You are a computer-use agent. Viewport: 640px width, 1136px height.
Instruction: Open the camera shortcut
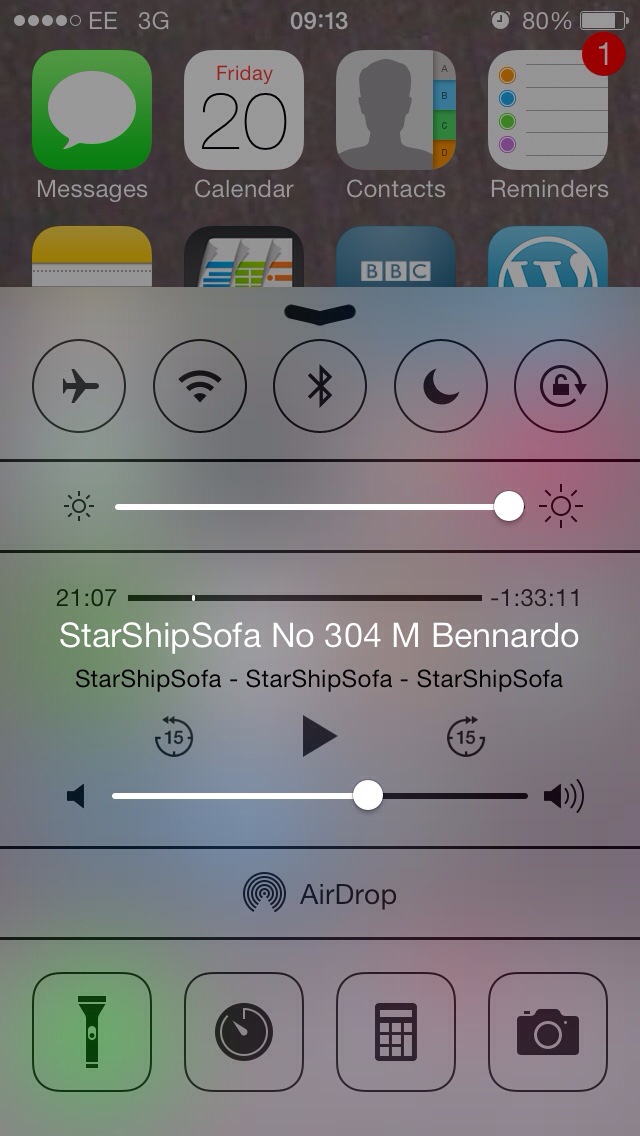[548, 1032]
